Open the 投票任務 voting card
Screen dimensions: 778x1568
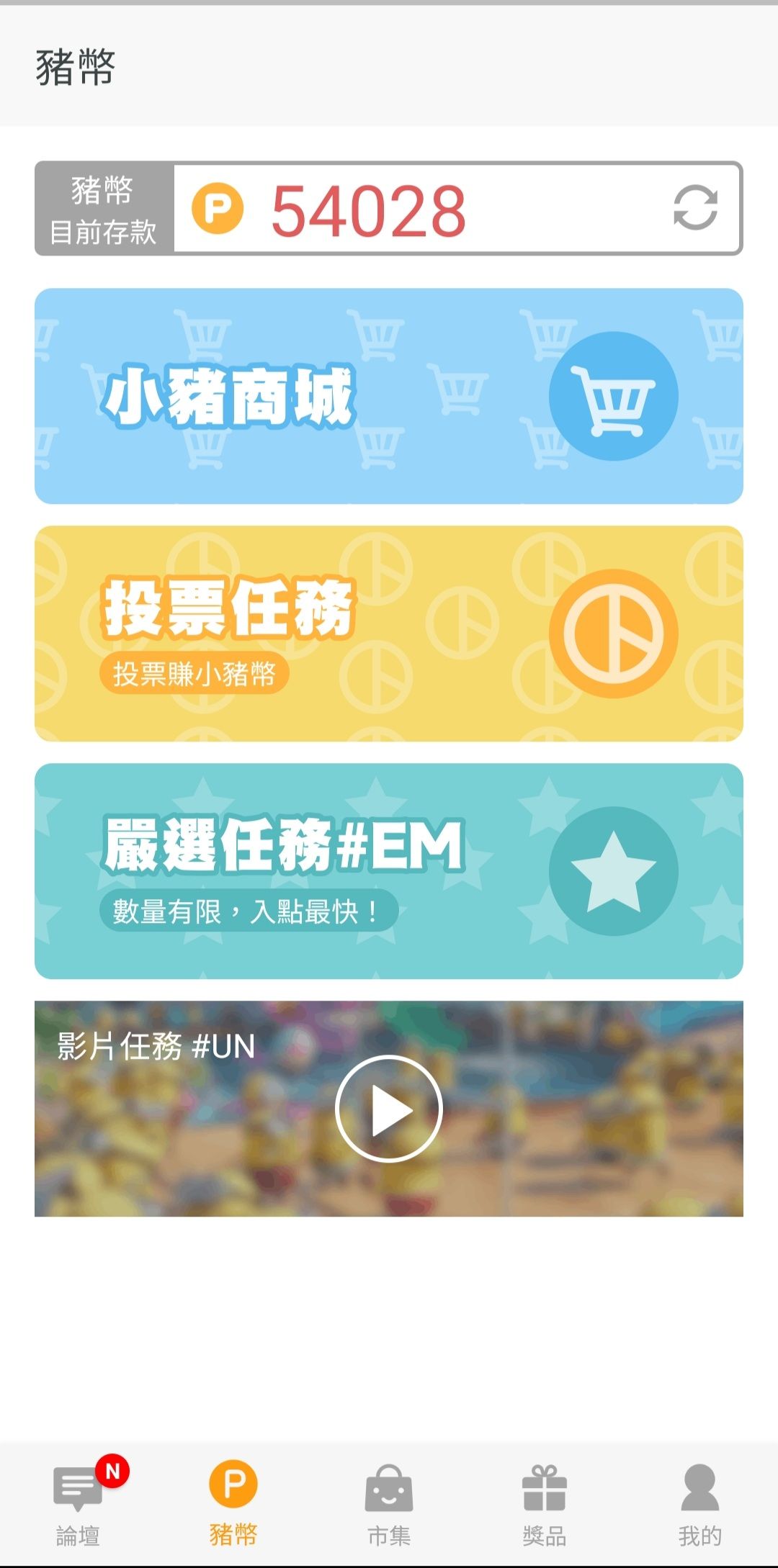tap(389, 634)
